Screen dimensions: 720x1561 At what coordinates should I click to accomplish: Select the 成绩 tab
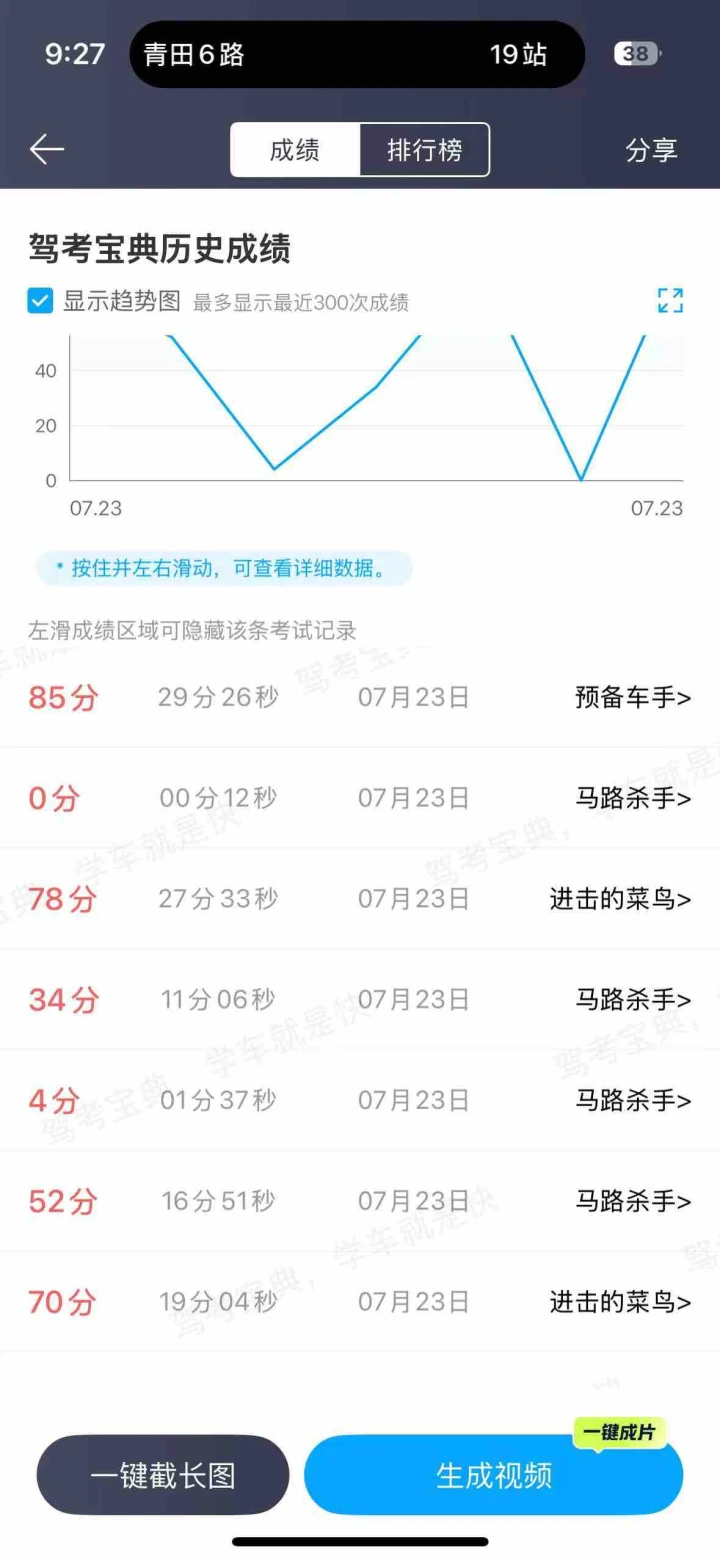295,150
